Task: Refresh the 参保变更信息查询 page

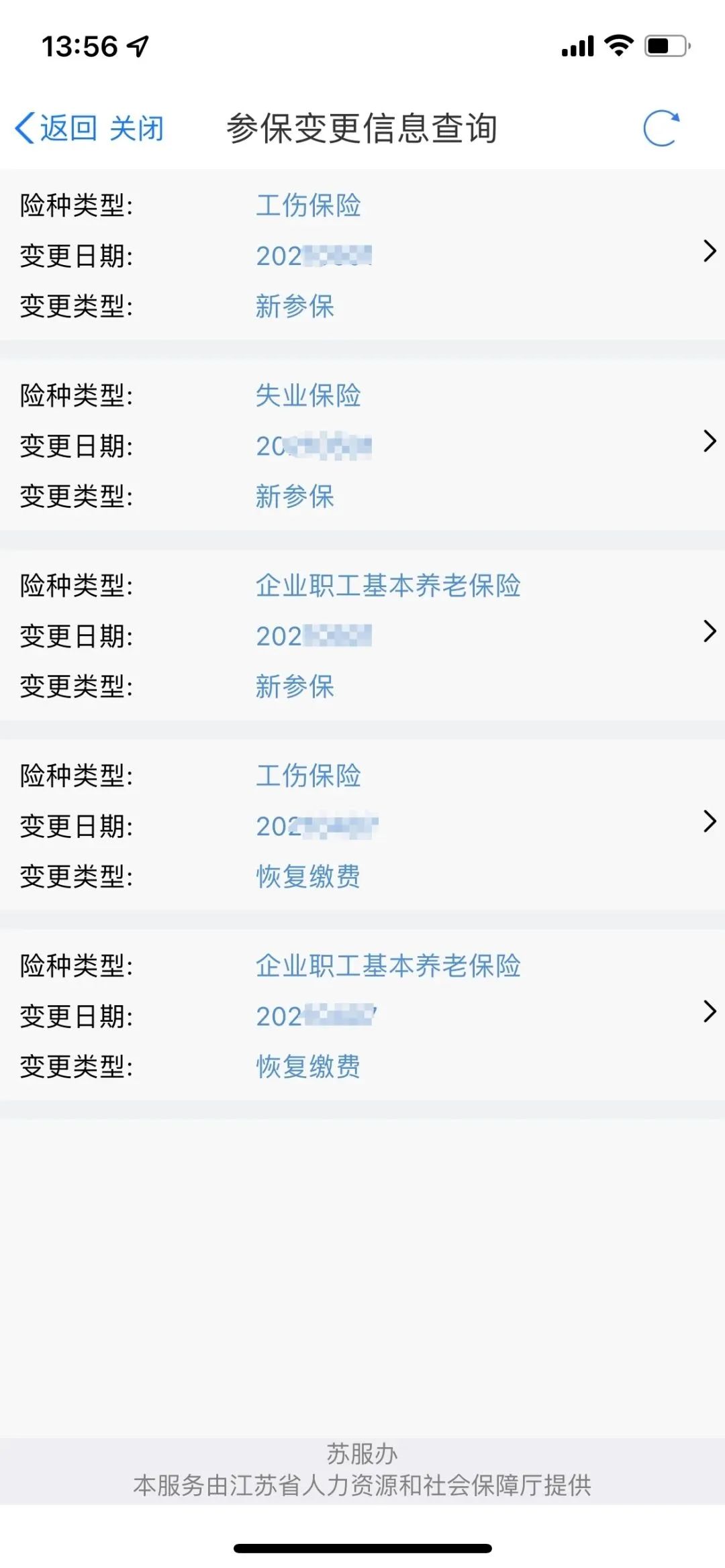Action: point(661,128)
